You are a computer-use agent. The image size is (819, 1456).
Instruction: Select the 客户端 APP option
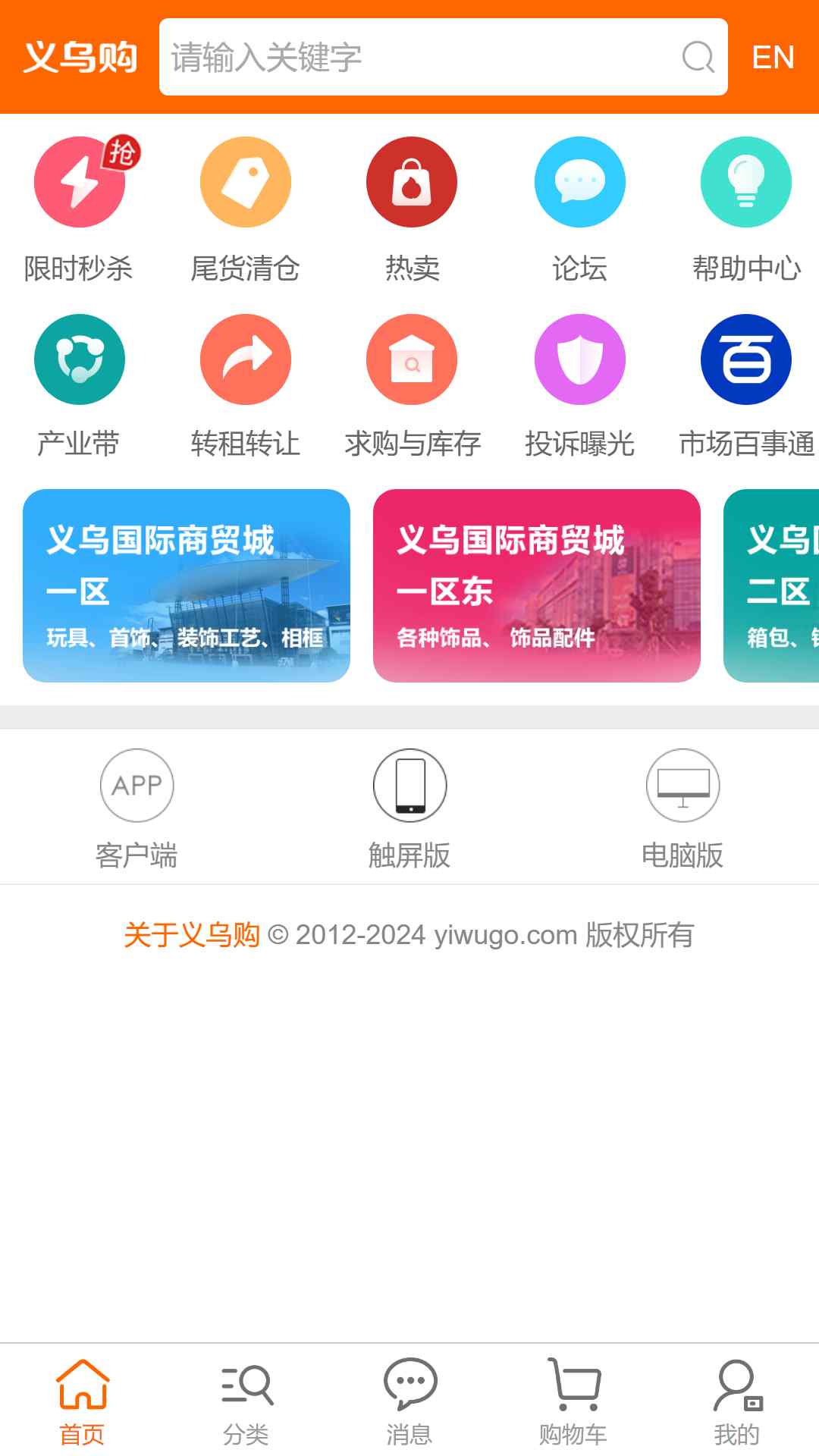136,808
